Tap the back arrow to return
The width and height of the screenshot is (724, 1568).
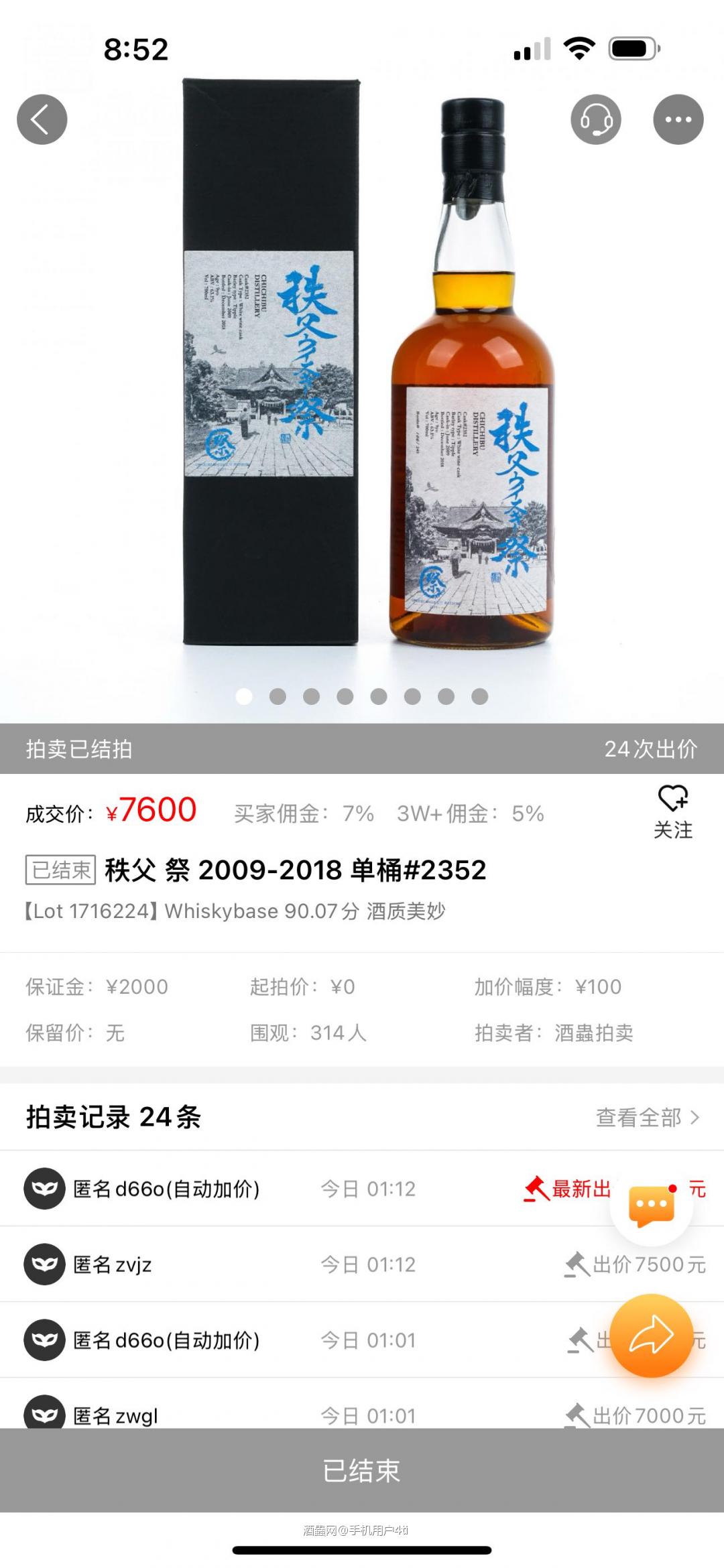42,118
